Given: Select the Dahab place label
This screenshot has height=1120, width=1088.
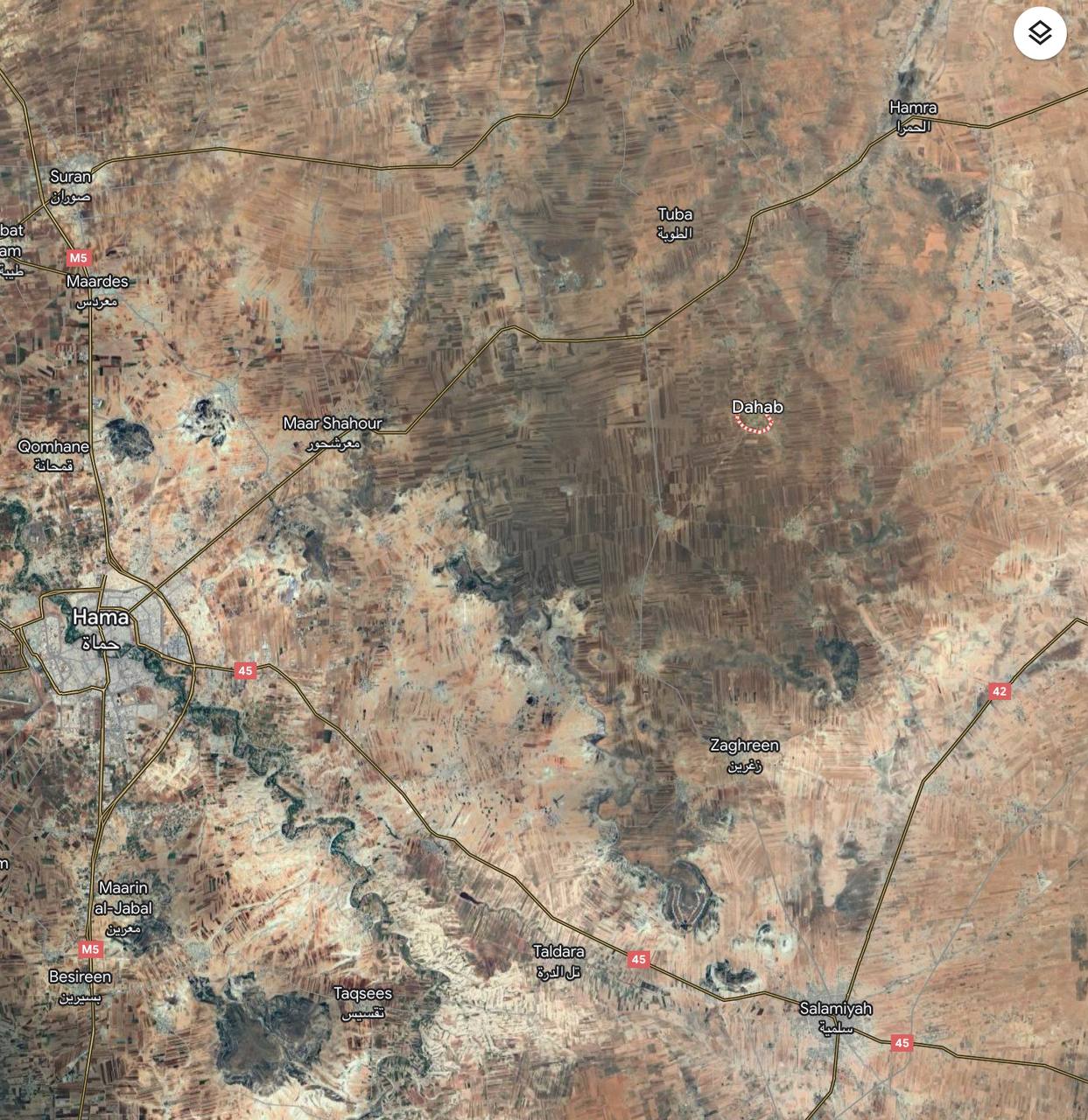Looking at the screenshot, I should point(757,408).
